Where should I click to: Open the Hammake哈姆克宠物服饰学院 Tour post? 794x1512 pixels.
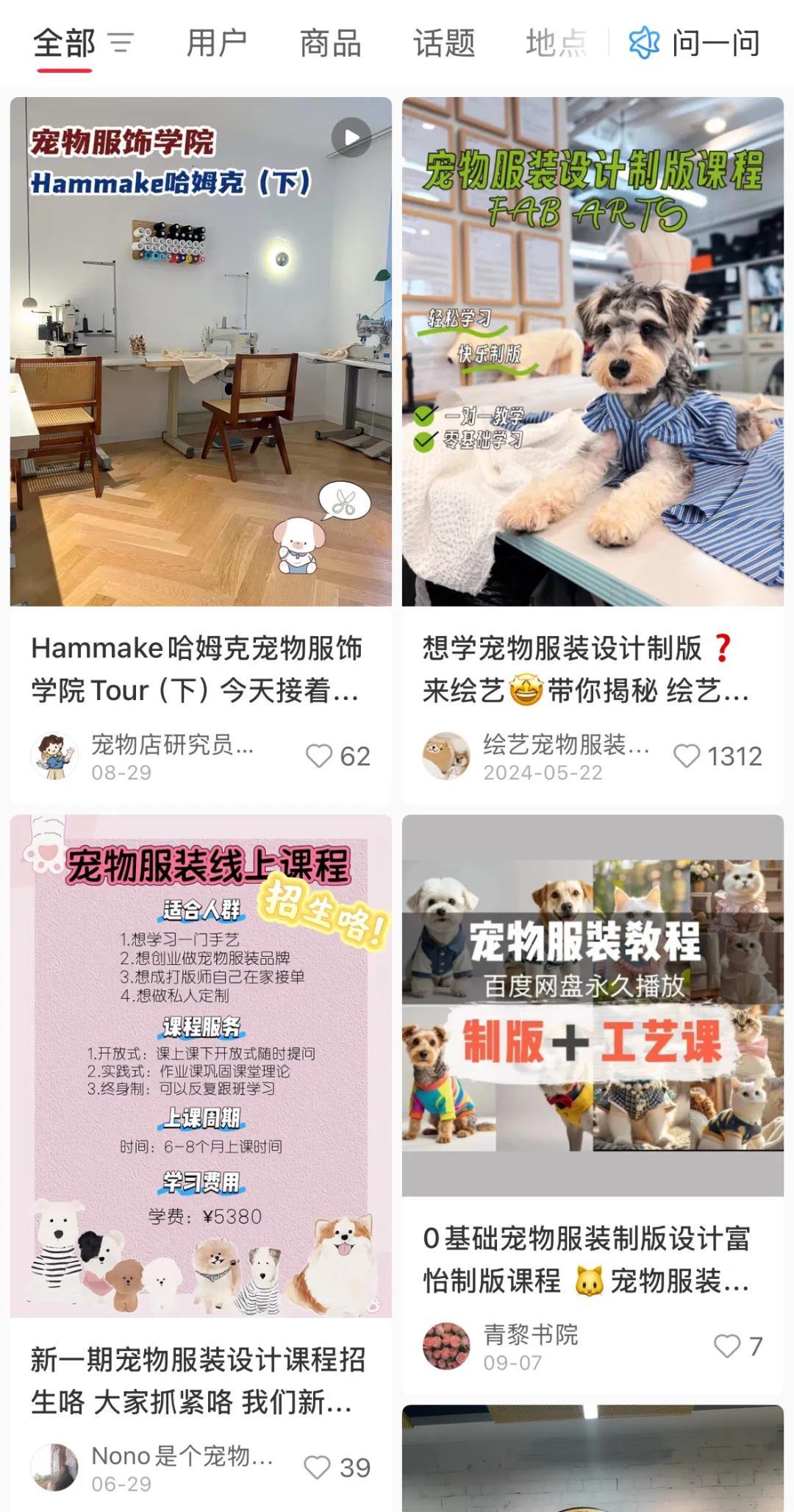pos(200,352)
